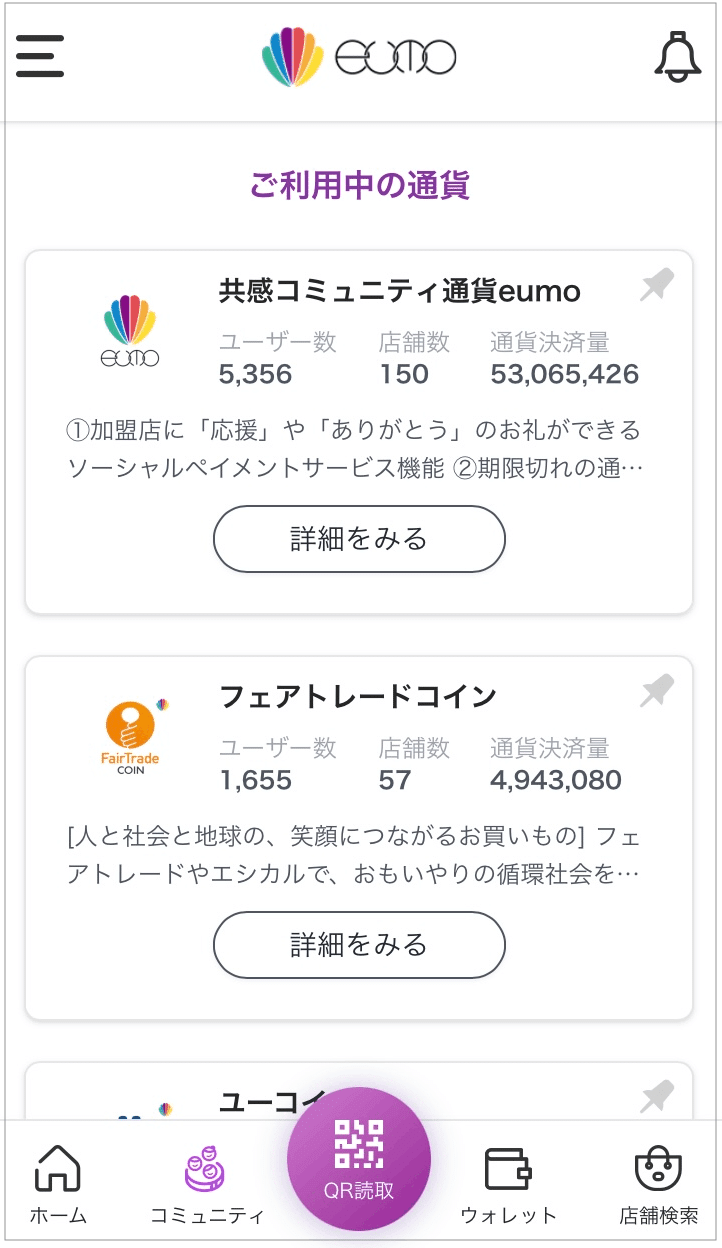
Task: Open the フェアトレードコイン currency card
Action: tap(359, 838)
